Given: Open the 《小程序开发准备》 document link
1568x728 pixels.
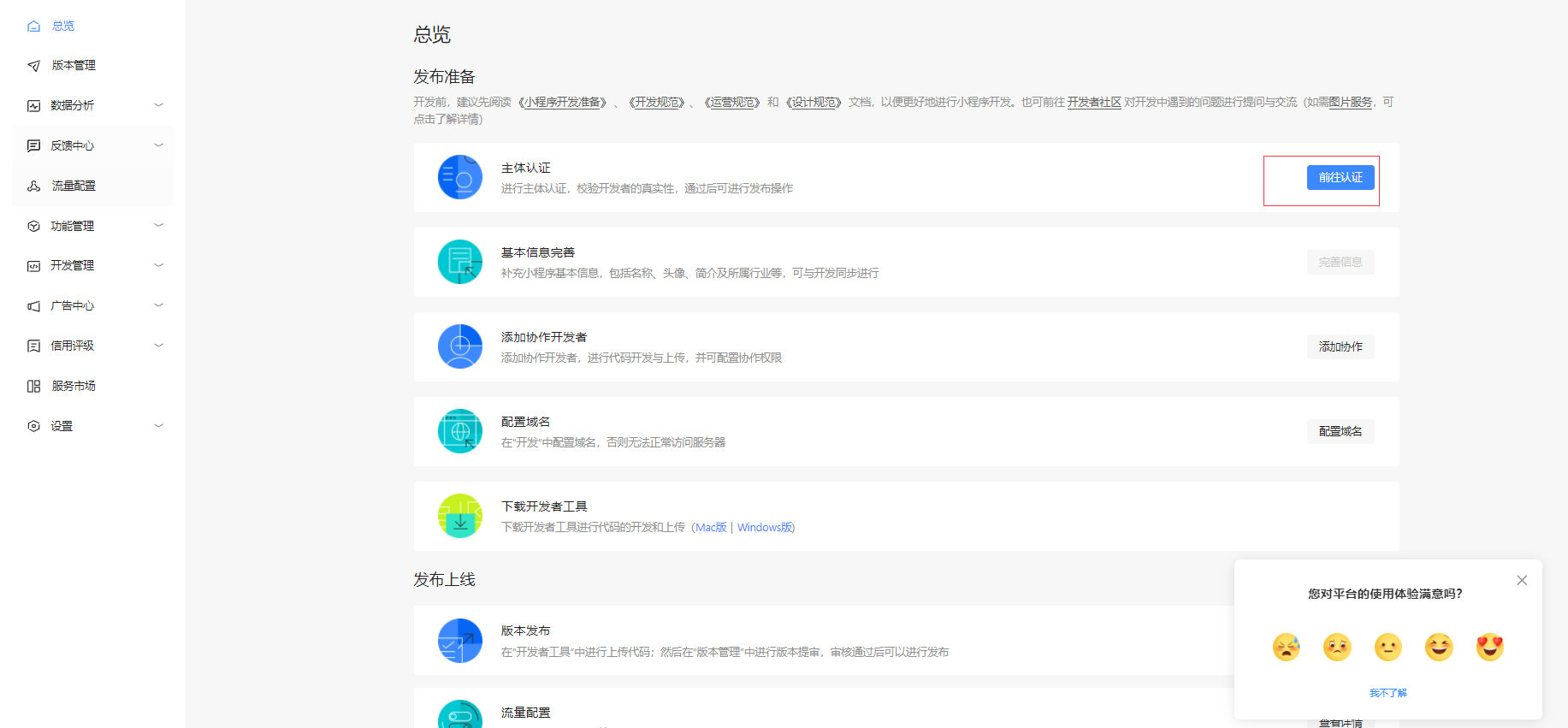Looking at the screenshot, I should pyautogui.click(x=563, y=102).
